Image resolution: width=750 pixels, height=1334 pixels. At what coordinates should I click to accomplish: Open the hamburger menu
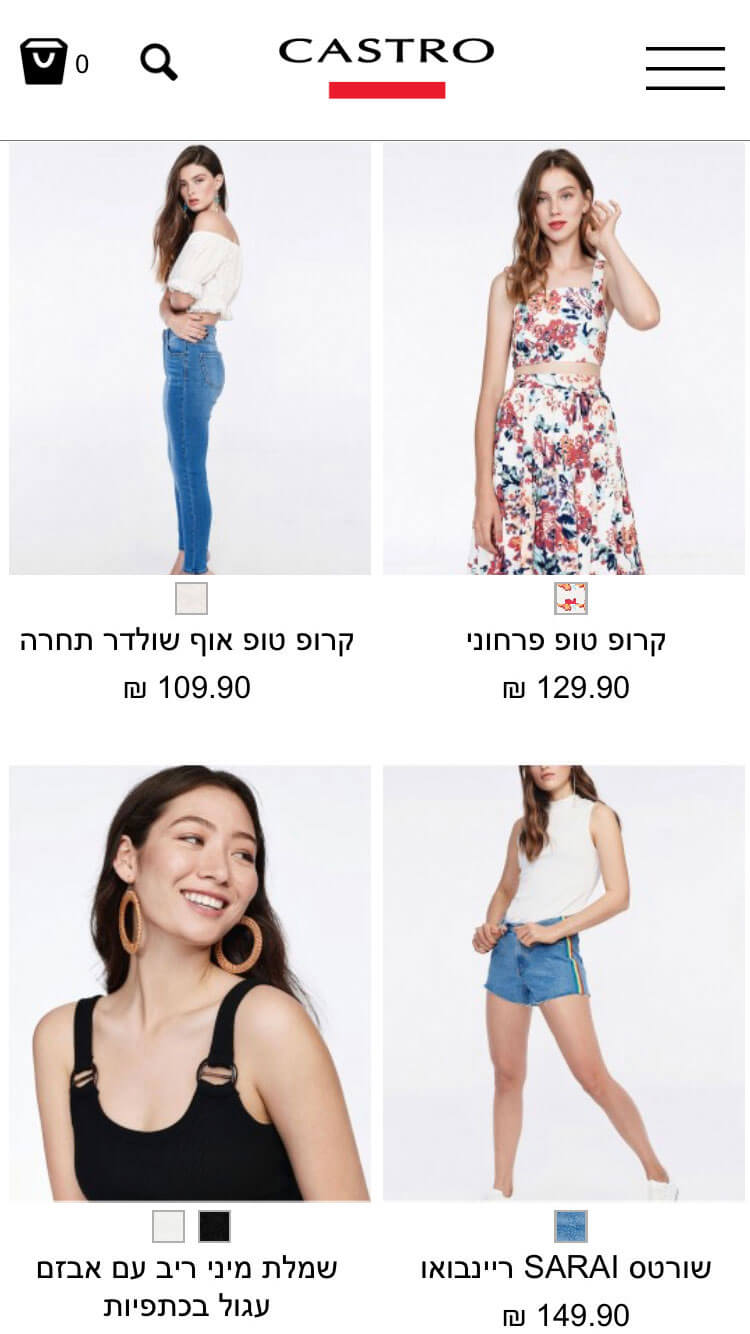685,68
